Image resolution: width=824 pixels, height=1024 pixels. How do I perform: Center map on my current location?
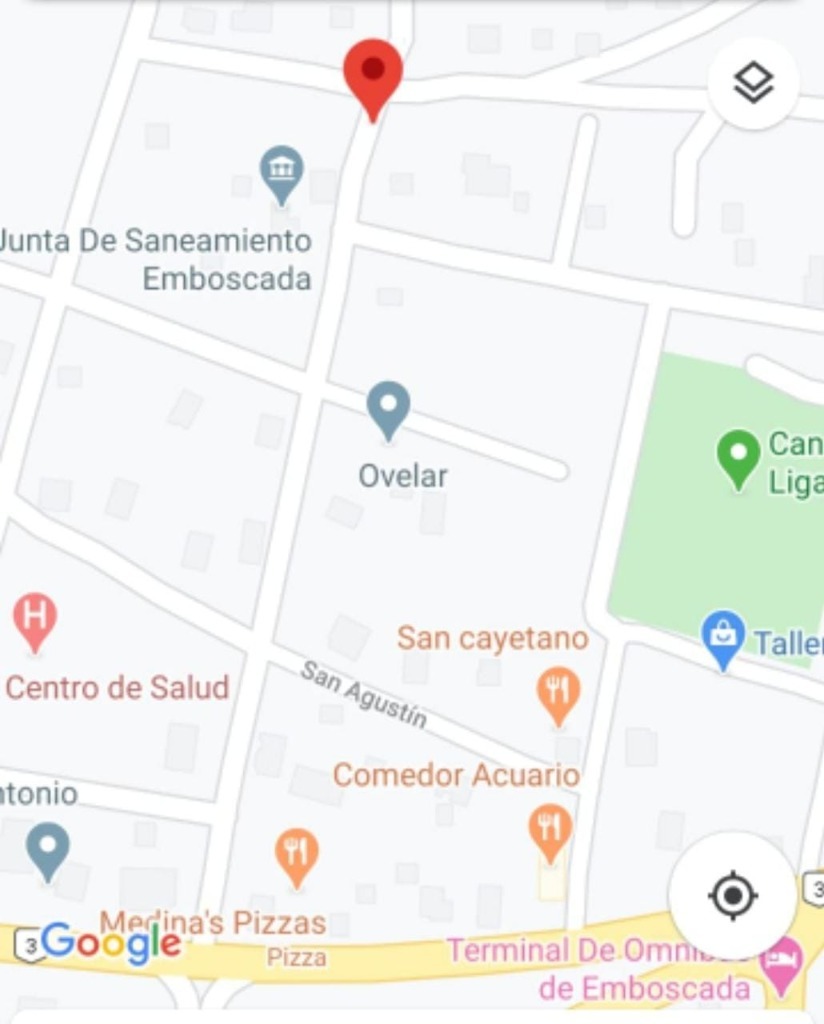point(732,894)
